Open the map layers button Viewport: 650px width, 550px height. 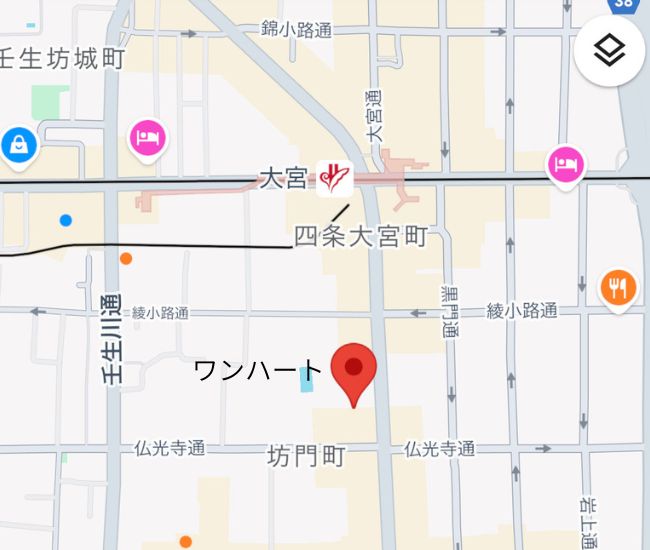pyautogui.click(x=608, y=51)
